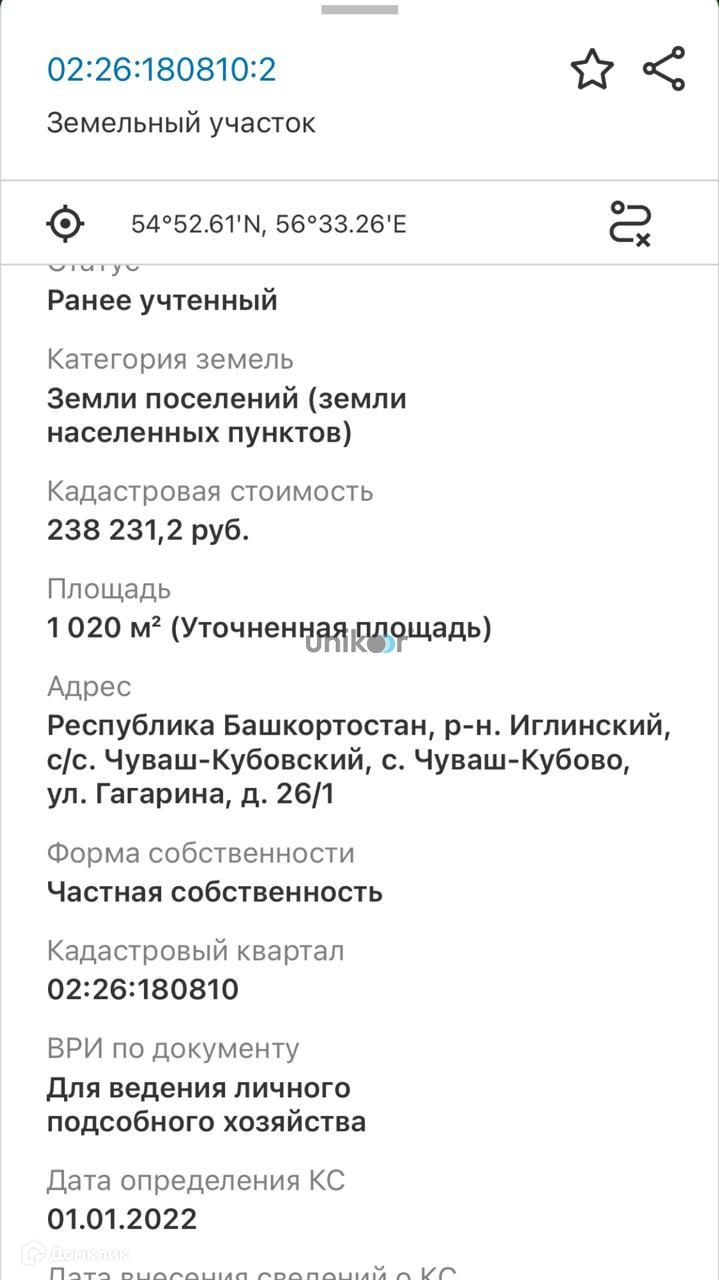The image size is (719, 1280).
Task: Add parcel 02:26:180810:2 to favorites
Action: (591, 70)
